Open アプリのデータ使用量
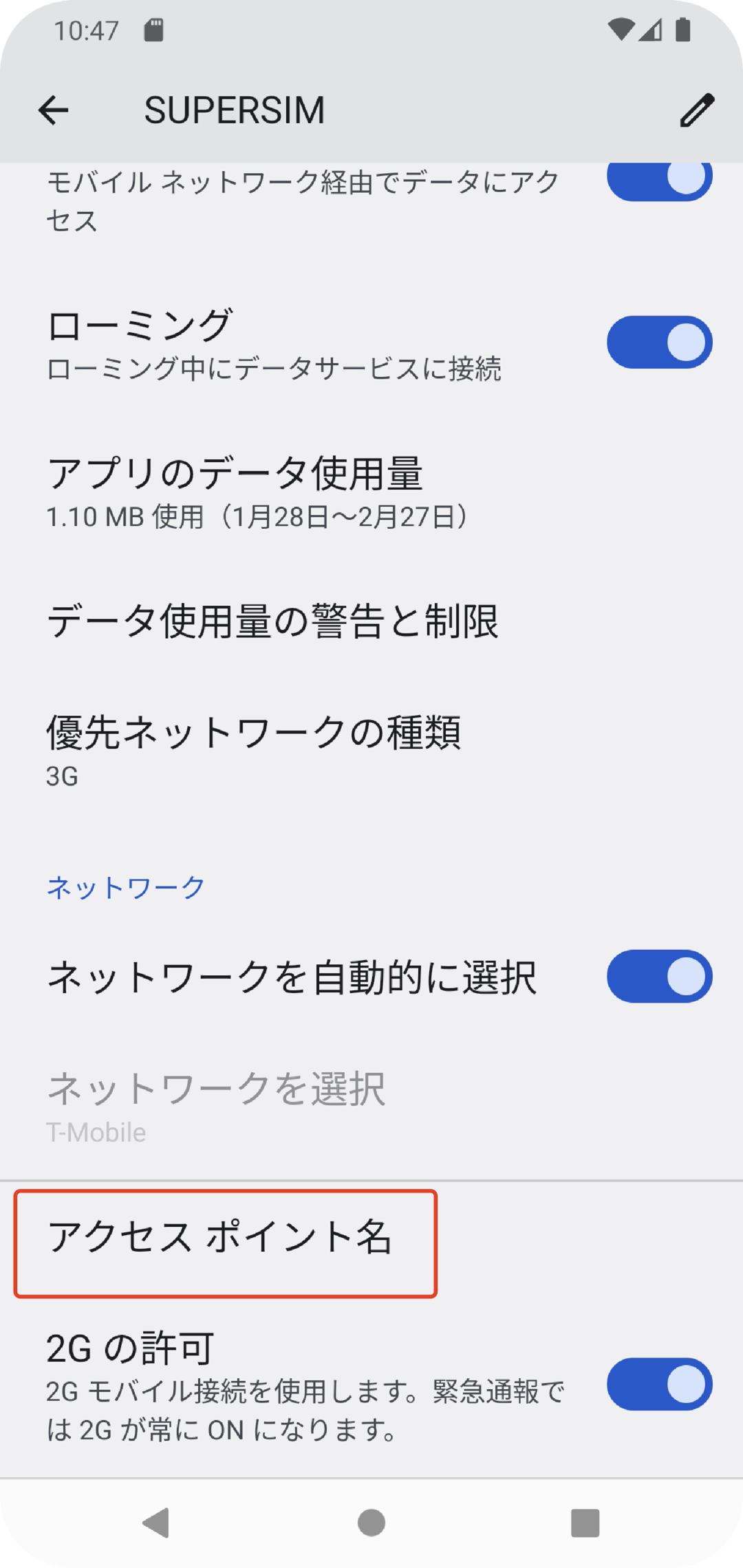The image size is (743, 1568). click(234, 492)
